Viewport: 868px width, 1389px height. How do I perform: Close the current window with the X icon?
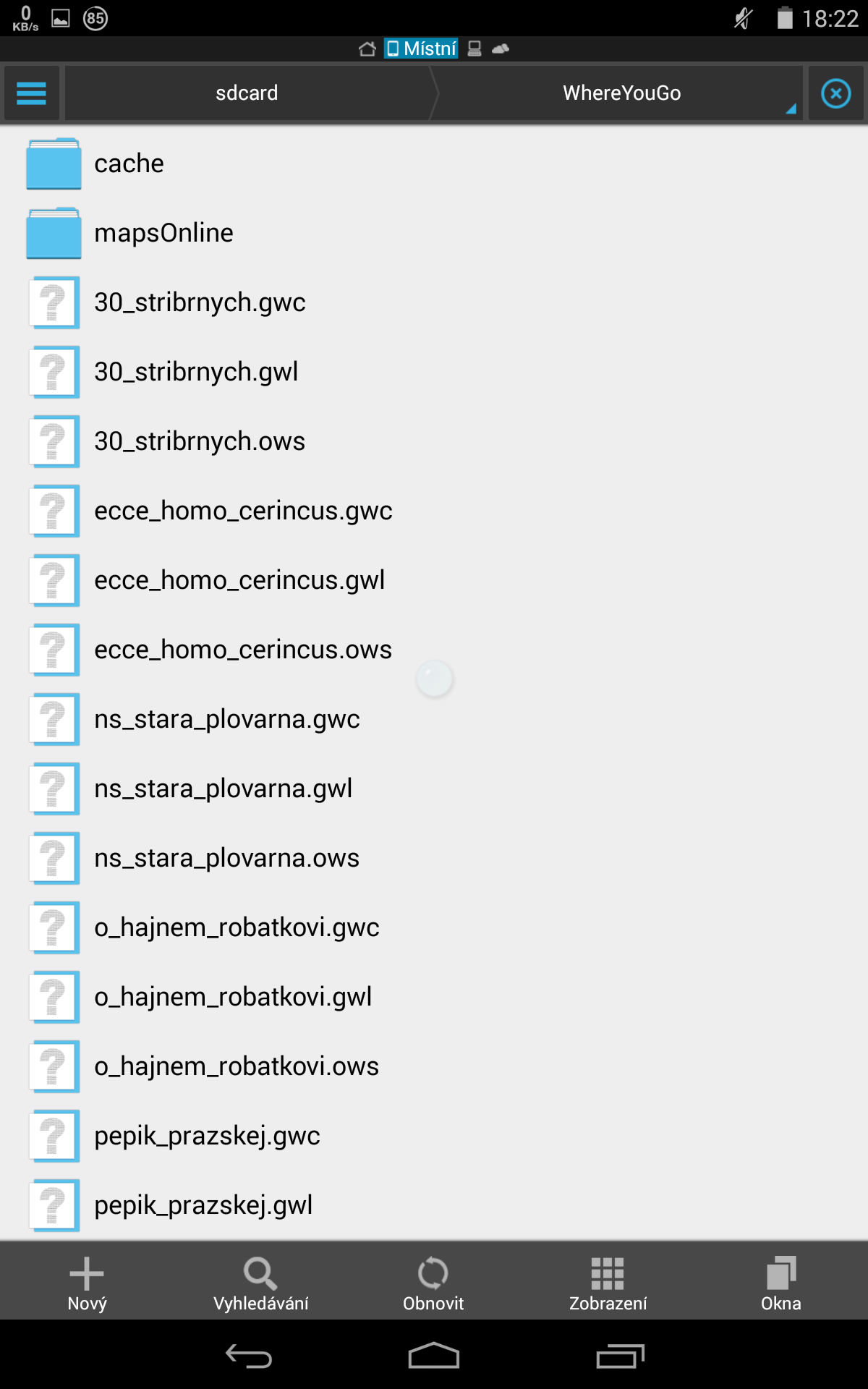[x=835, y=93]
